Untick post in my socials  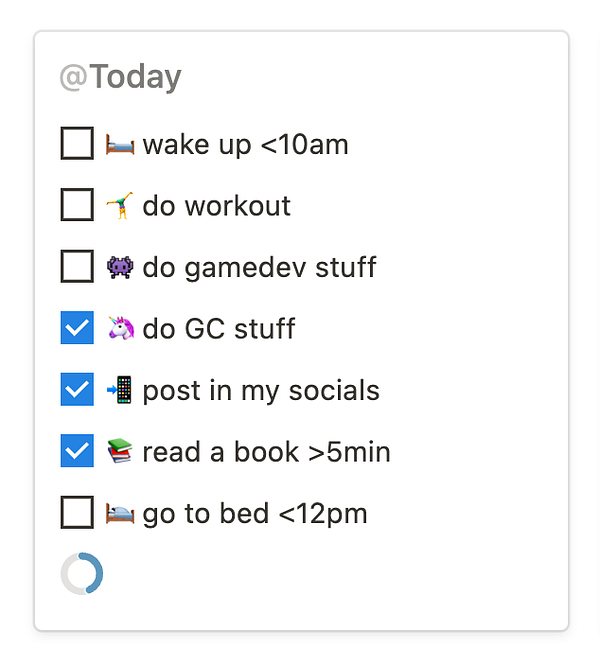(x=77, y=390)
